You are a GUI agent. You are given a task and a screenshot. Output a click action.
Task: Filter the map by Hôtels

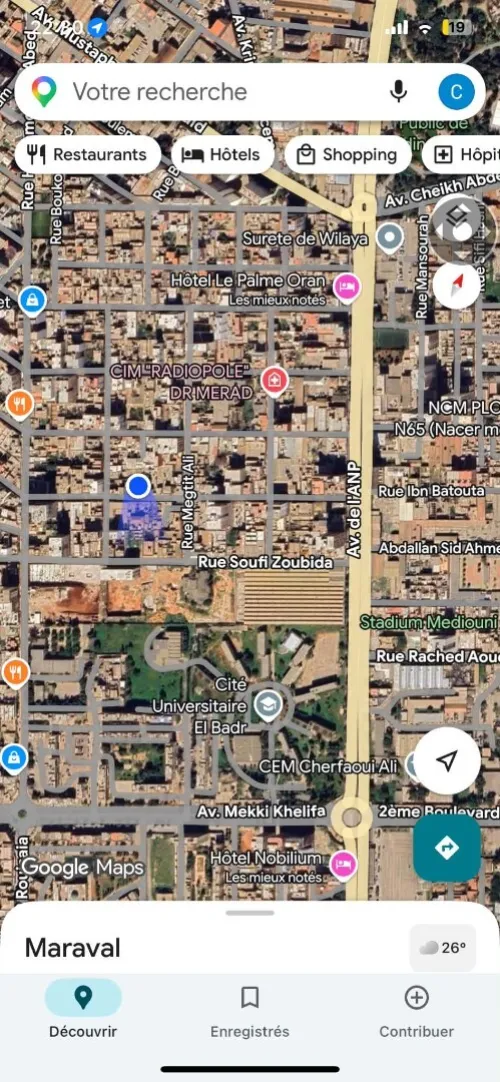[222, 155]
